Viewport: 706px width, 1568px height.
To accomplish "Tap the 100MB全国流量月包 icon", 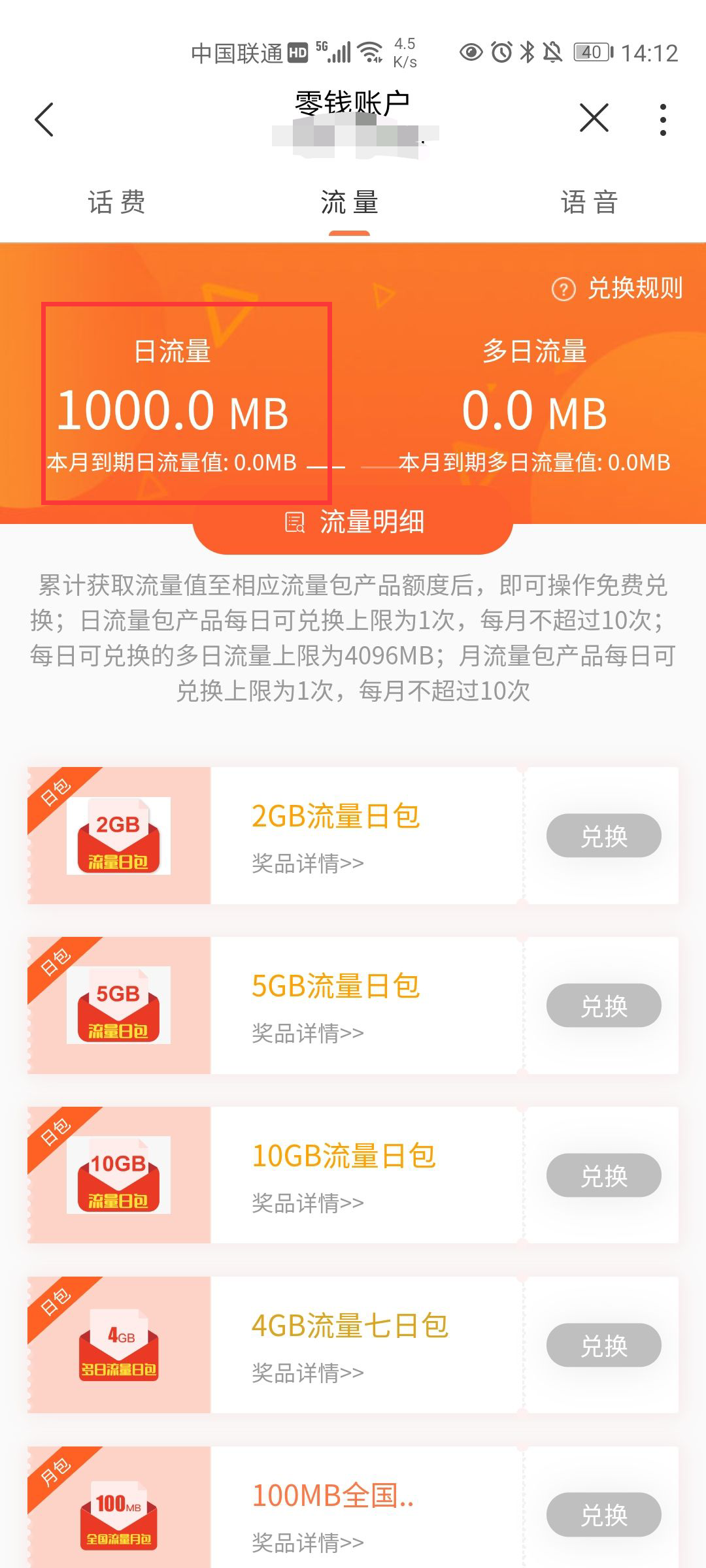I will click(120, 1516).
